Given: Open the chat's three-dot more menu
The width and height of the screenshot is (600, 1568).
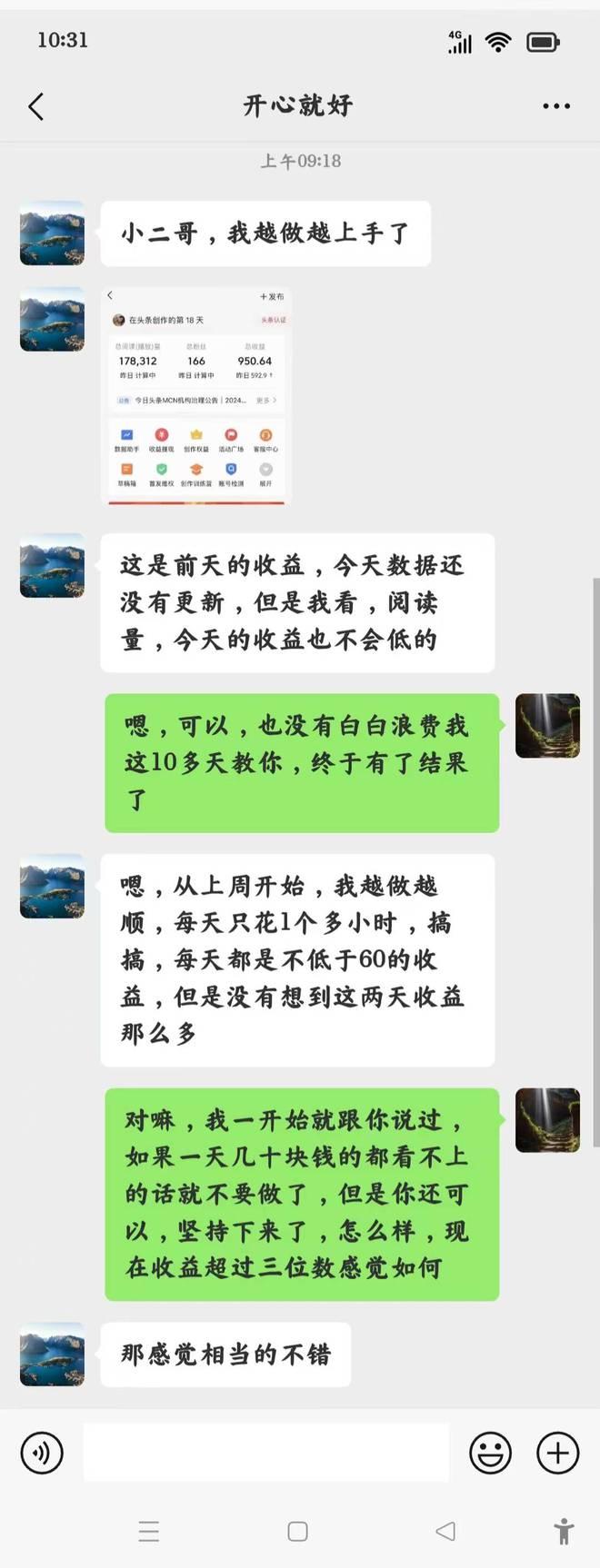Looking at the screenshot, I should point(555,106).
